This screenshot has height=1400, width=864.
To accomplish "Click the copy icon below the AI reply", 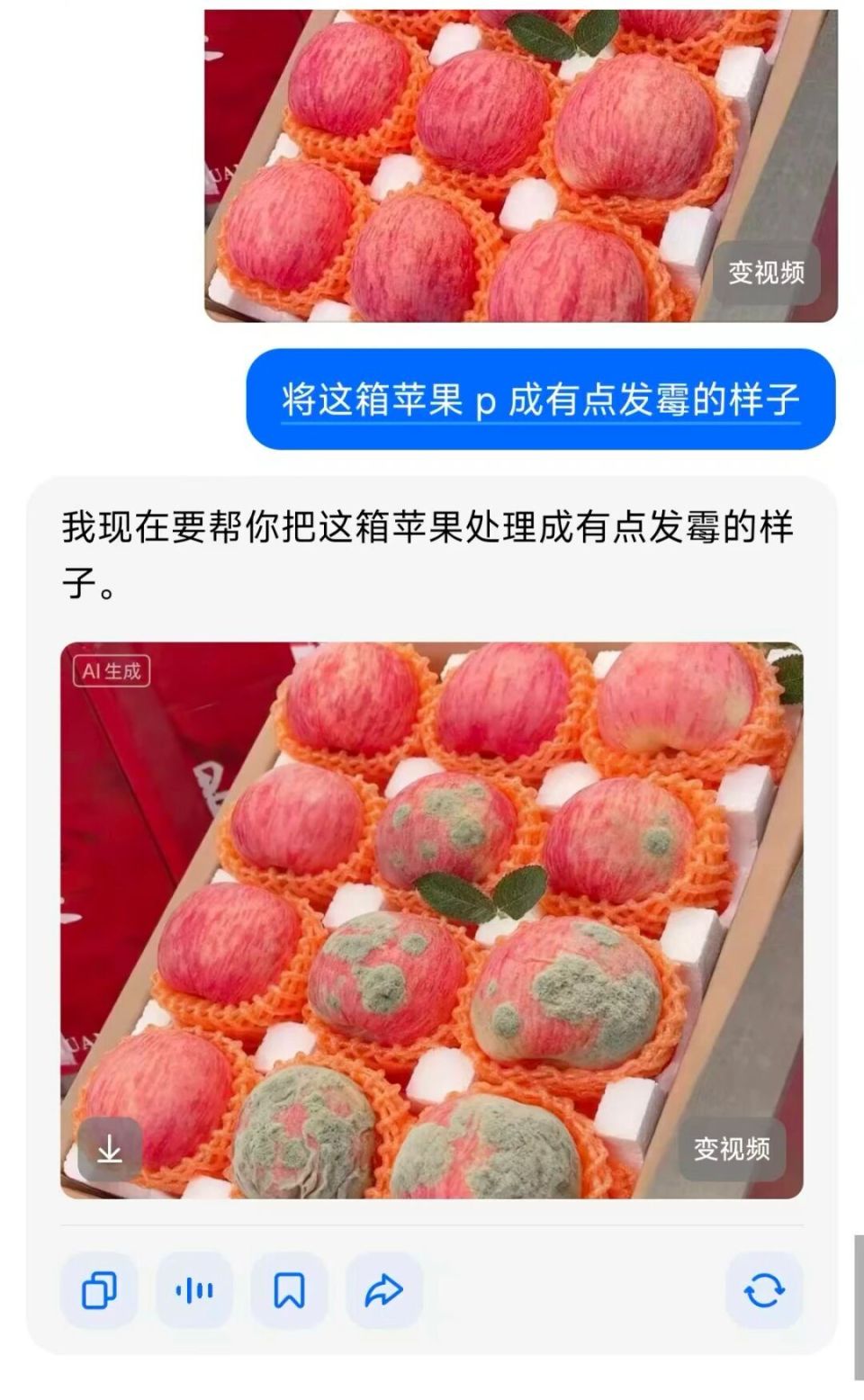I will point(99,1290).
